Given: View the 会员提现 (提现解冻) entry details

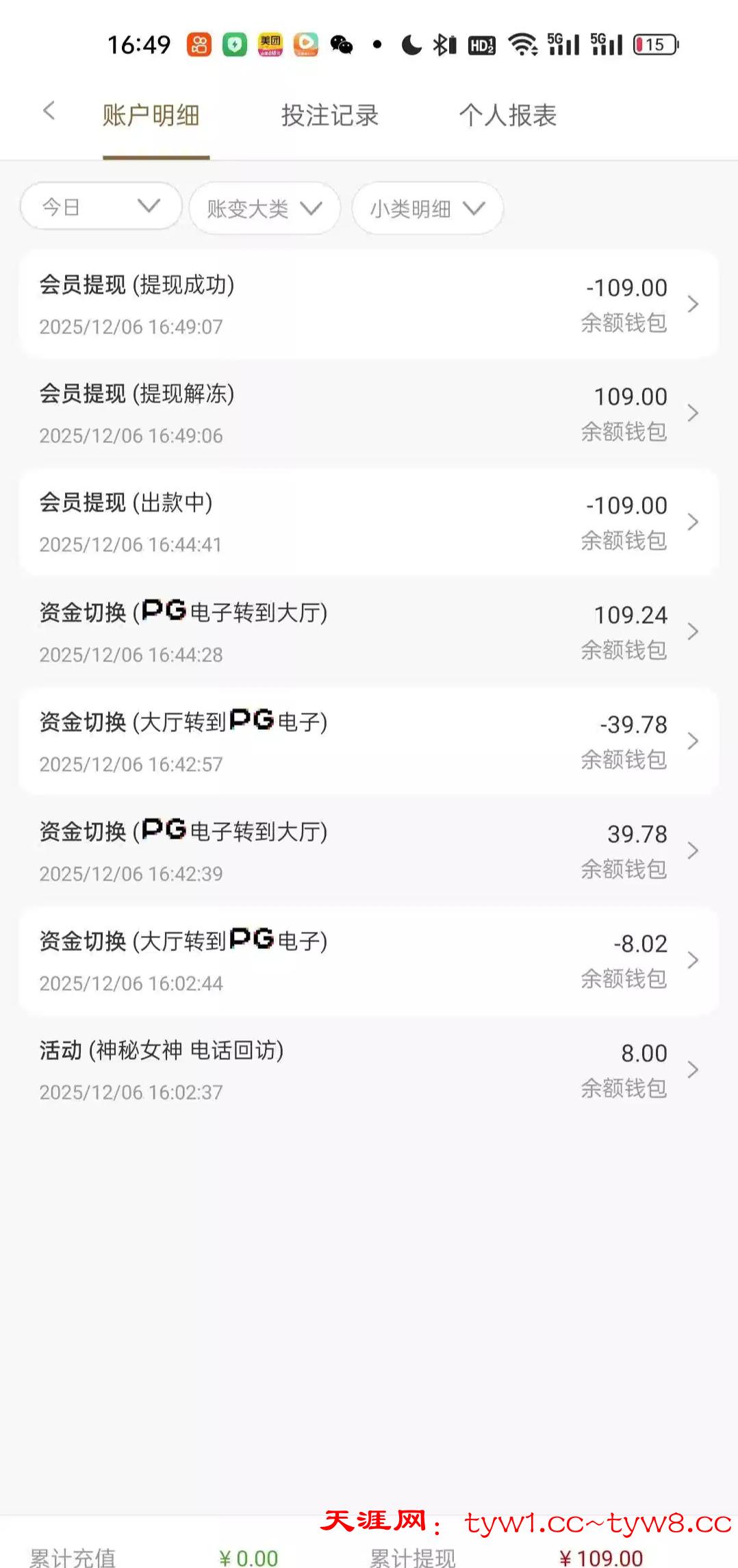Looking at the screenshot, I should pyautogui.click(x=368, y=414).
